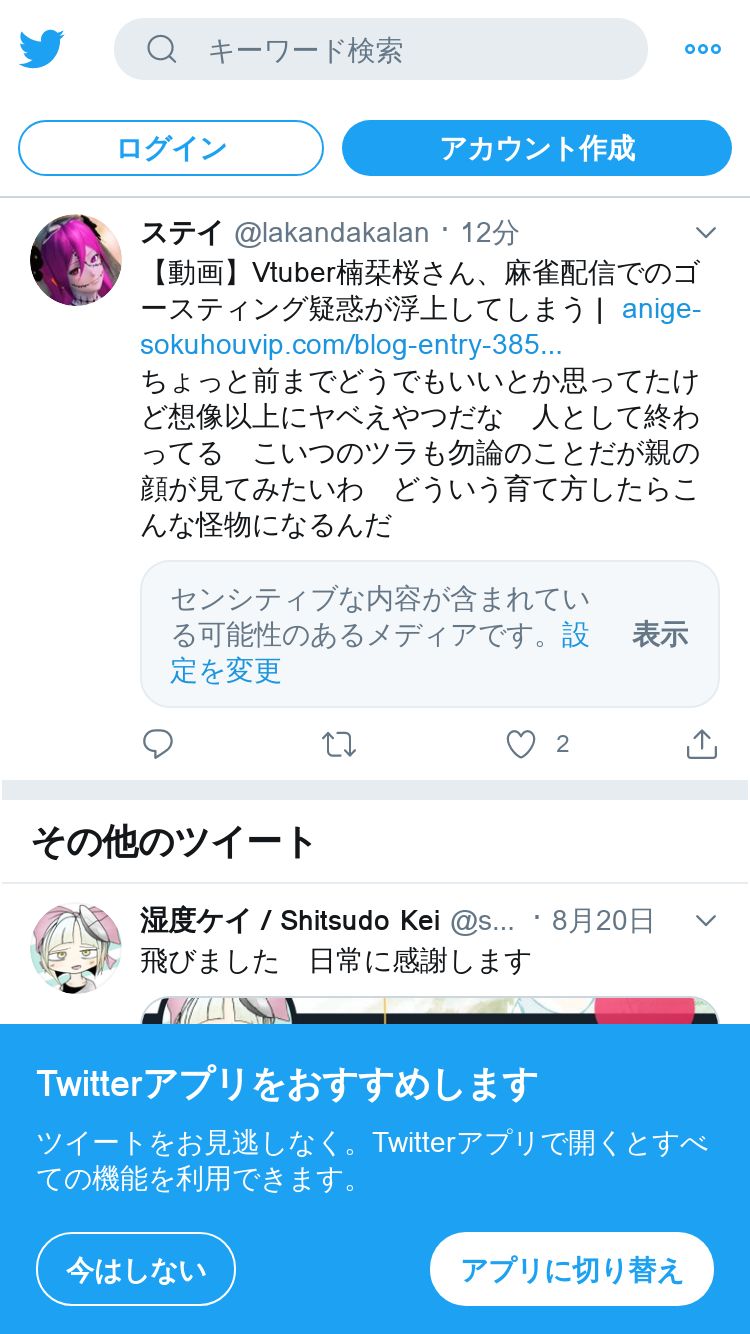Open 湿度ケイ / Shitsudo Kei's avatar
Image resolution: width=750 pixels, height=1334 pixels.
click(76, 948)
